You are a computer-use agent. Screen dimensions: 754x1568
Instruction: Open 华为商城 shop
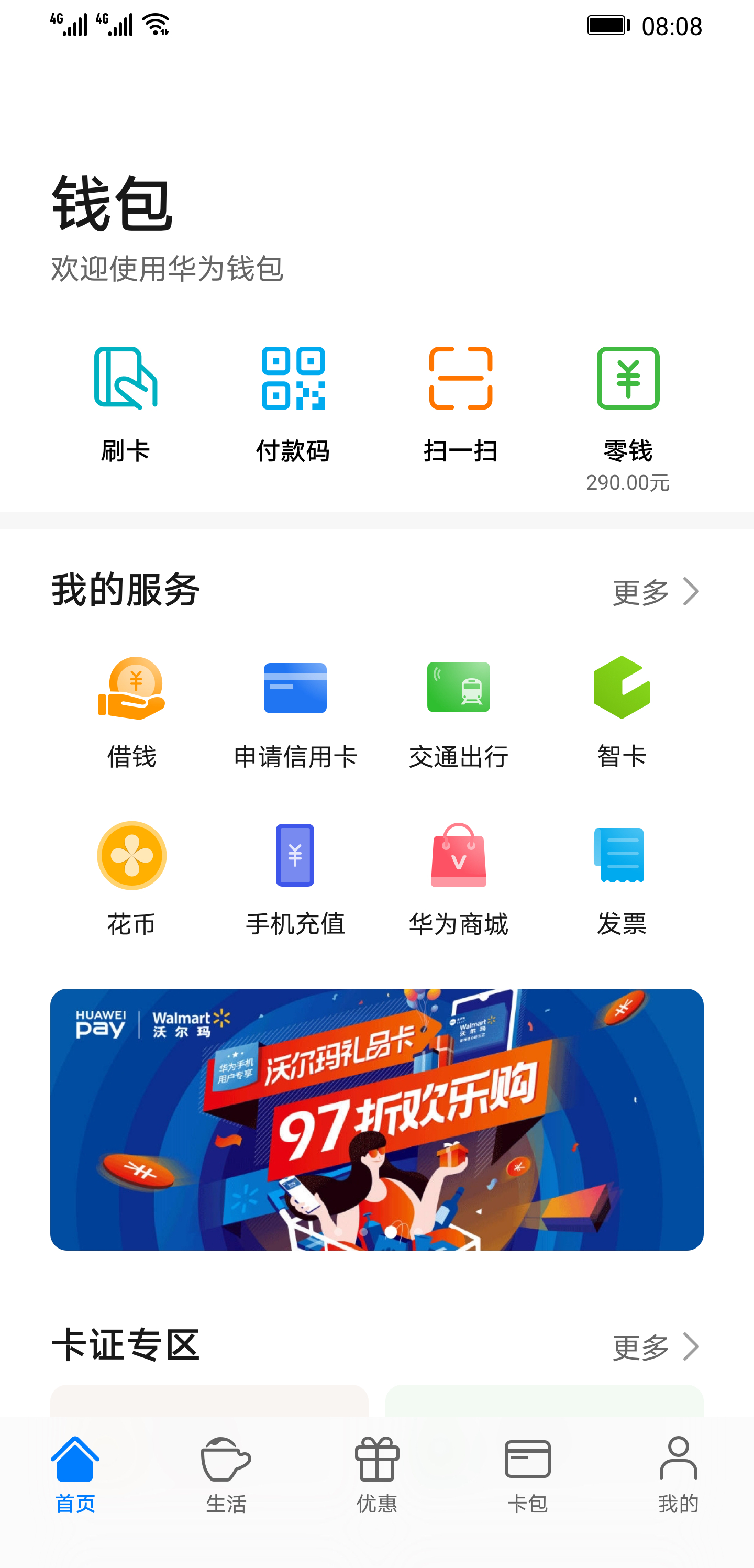click(458, 878)
